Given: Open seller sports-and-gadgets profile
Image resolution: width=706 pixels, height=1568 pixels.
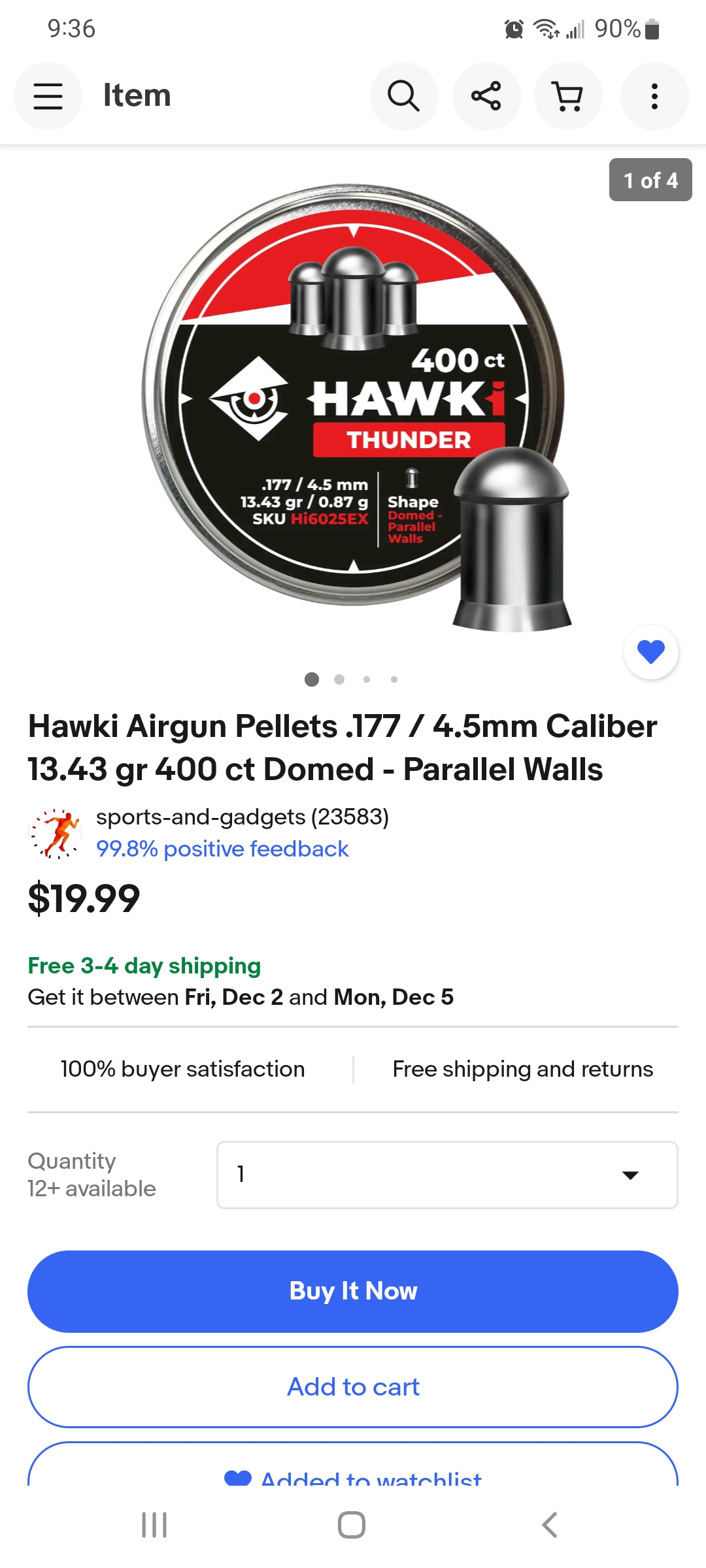Looking at the screenshot, I should pyautogui.click(x=242, y=817).
